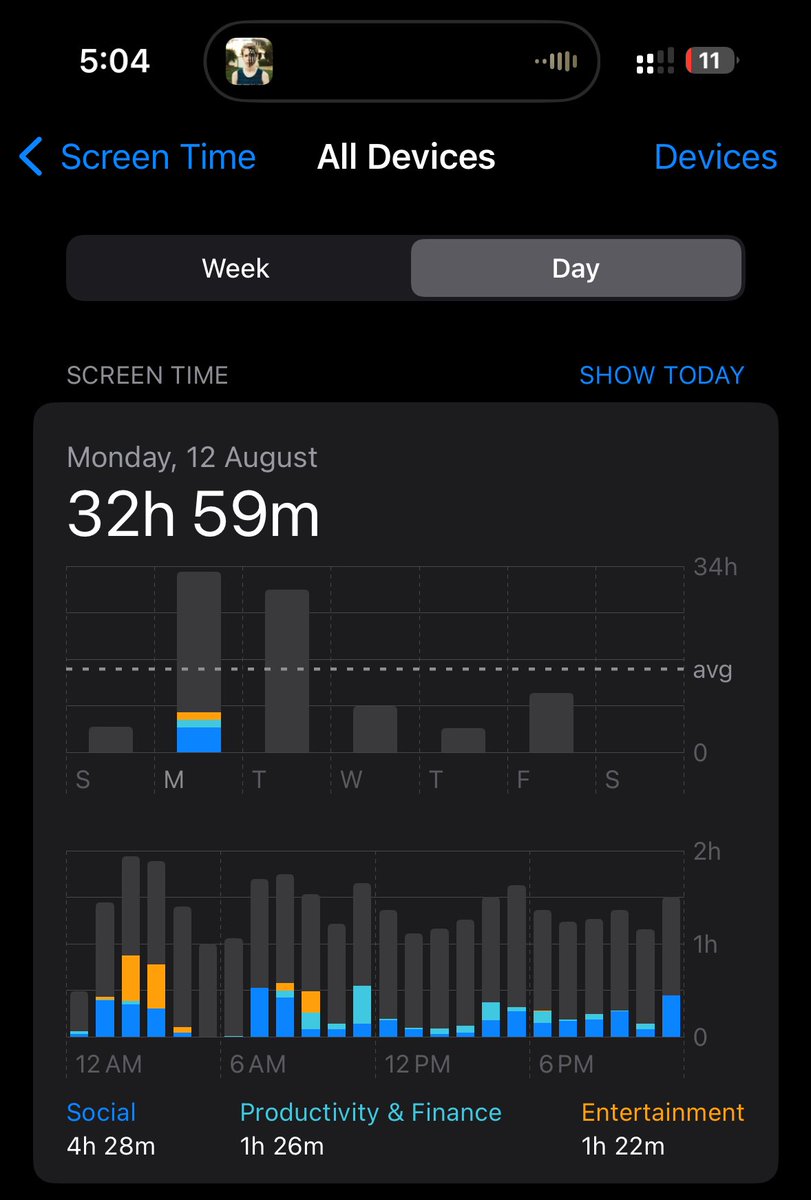Image resolution: width=811 pixels, height=1200 pixels.
Task: Go back to Screen Time
Action: coord(138,157)
